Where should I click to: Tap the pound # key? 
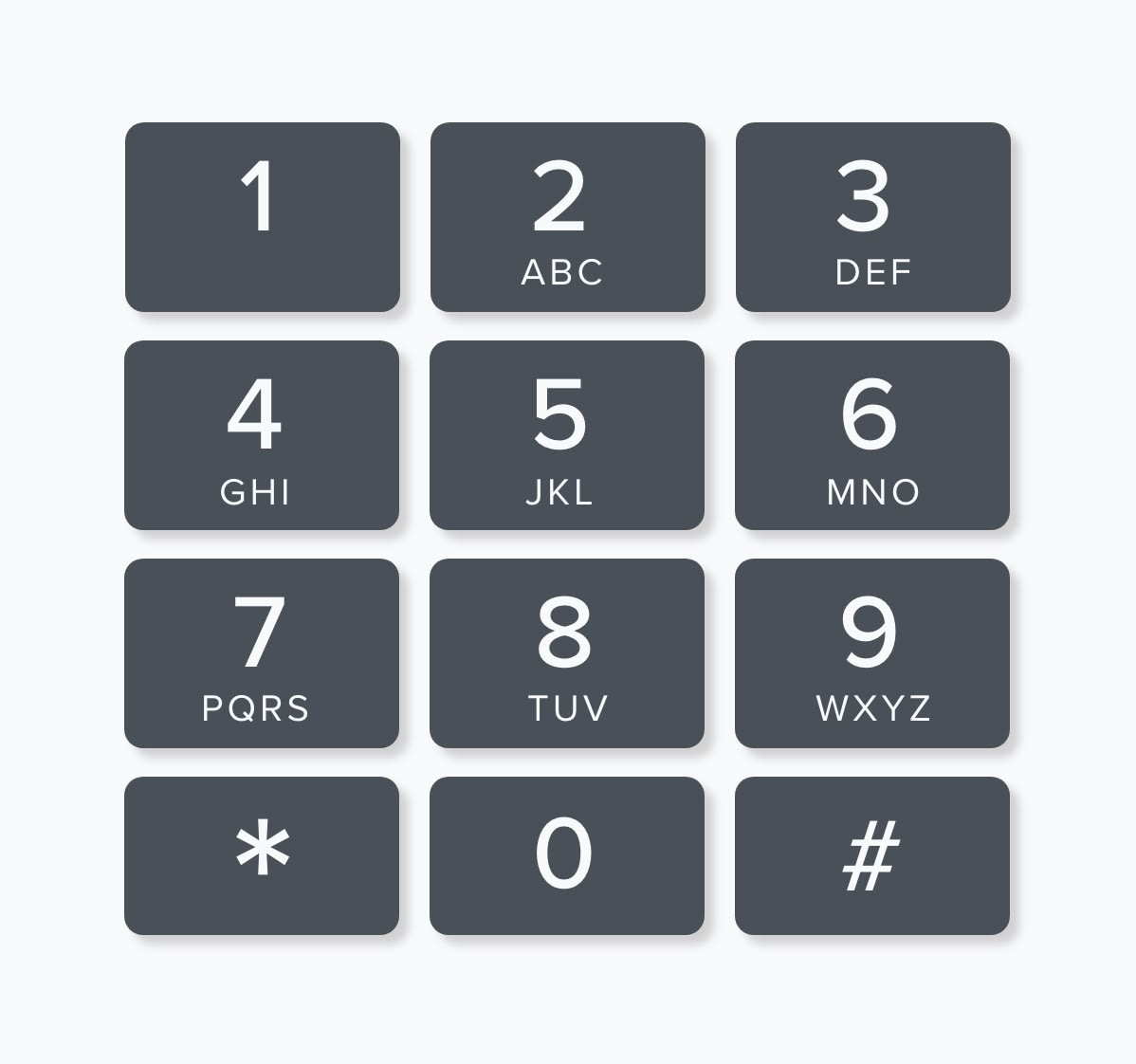(x=872, y=855)
